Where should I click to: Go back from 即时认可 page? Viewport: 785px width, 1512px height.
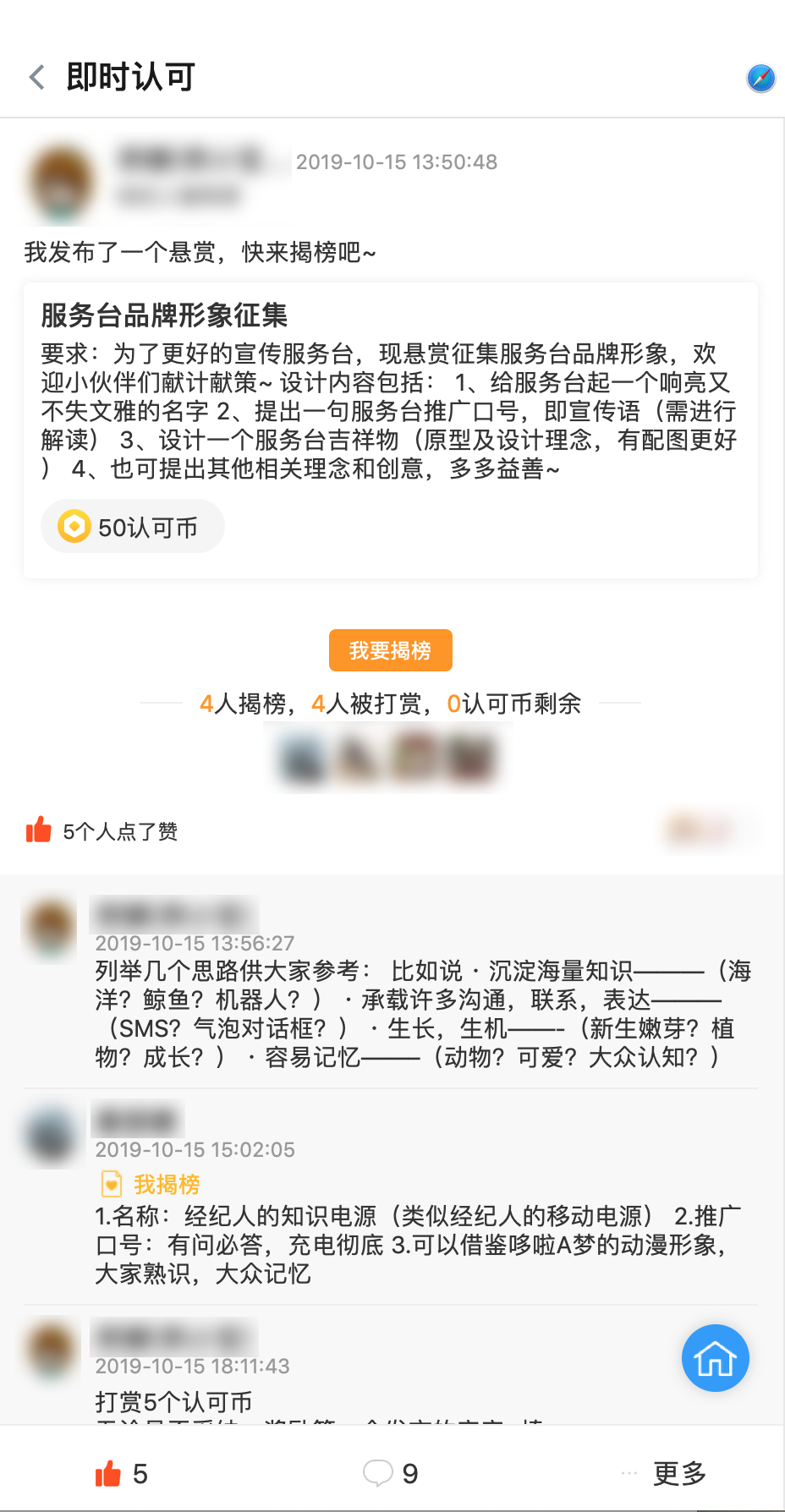pos(37,77)
